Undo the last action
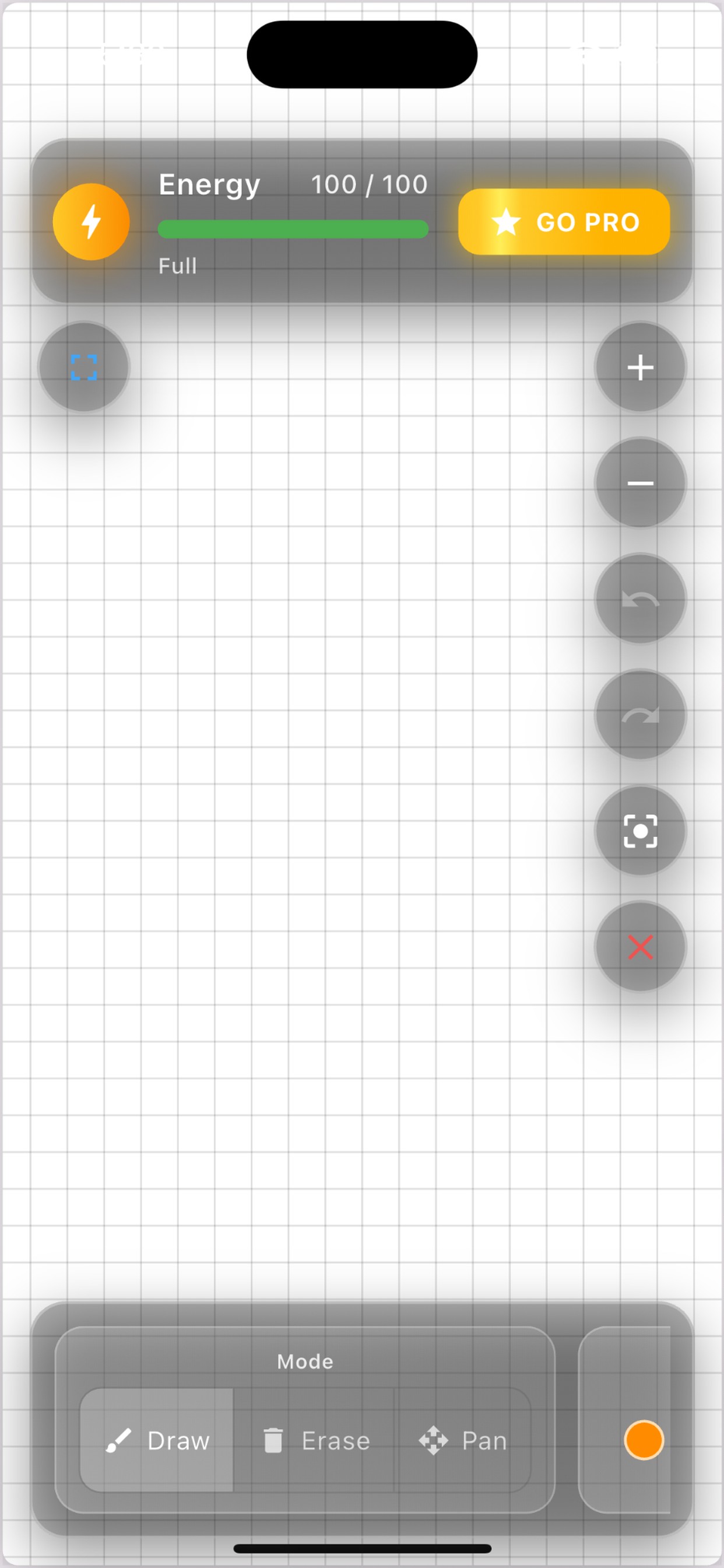The width and height of the screenshot is (724, 1568). [x=640, y=599]
